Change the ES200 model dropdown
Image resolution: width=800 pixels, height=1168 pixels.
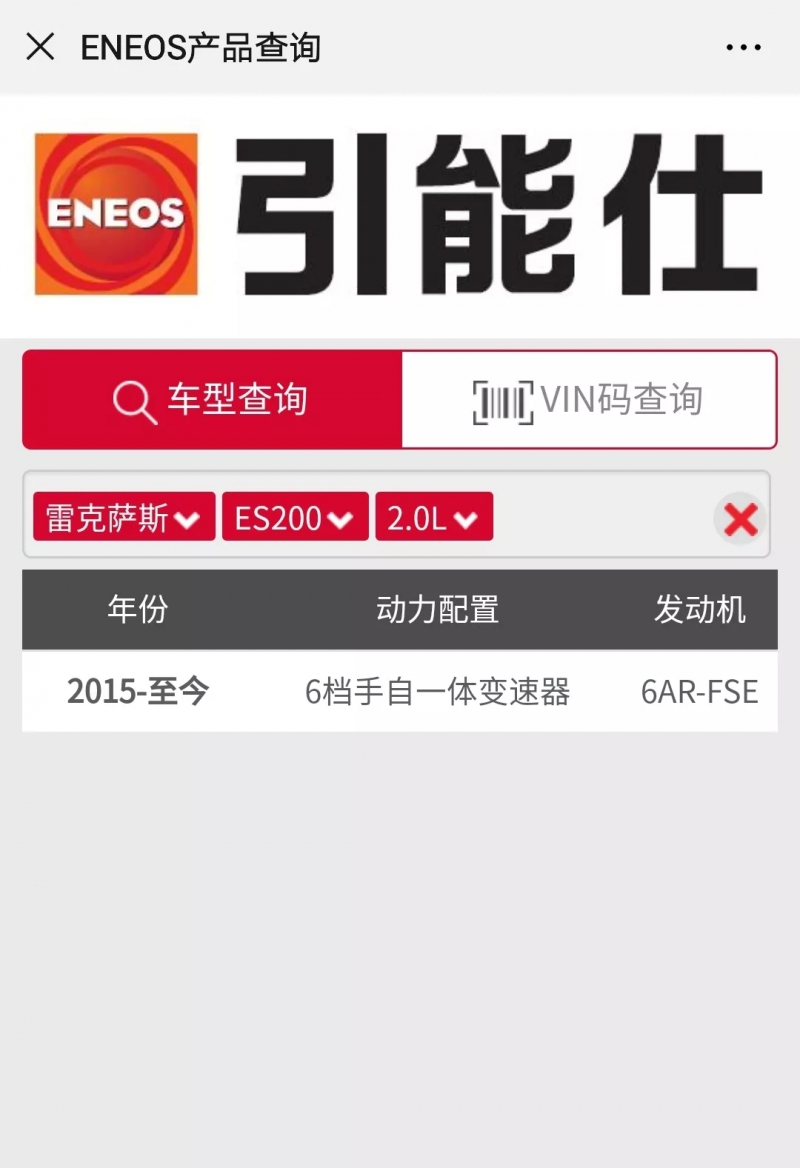pos(295,518)
